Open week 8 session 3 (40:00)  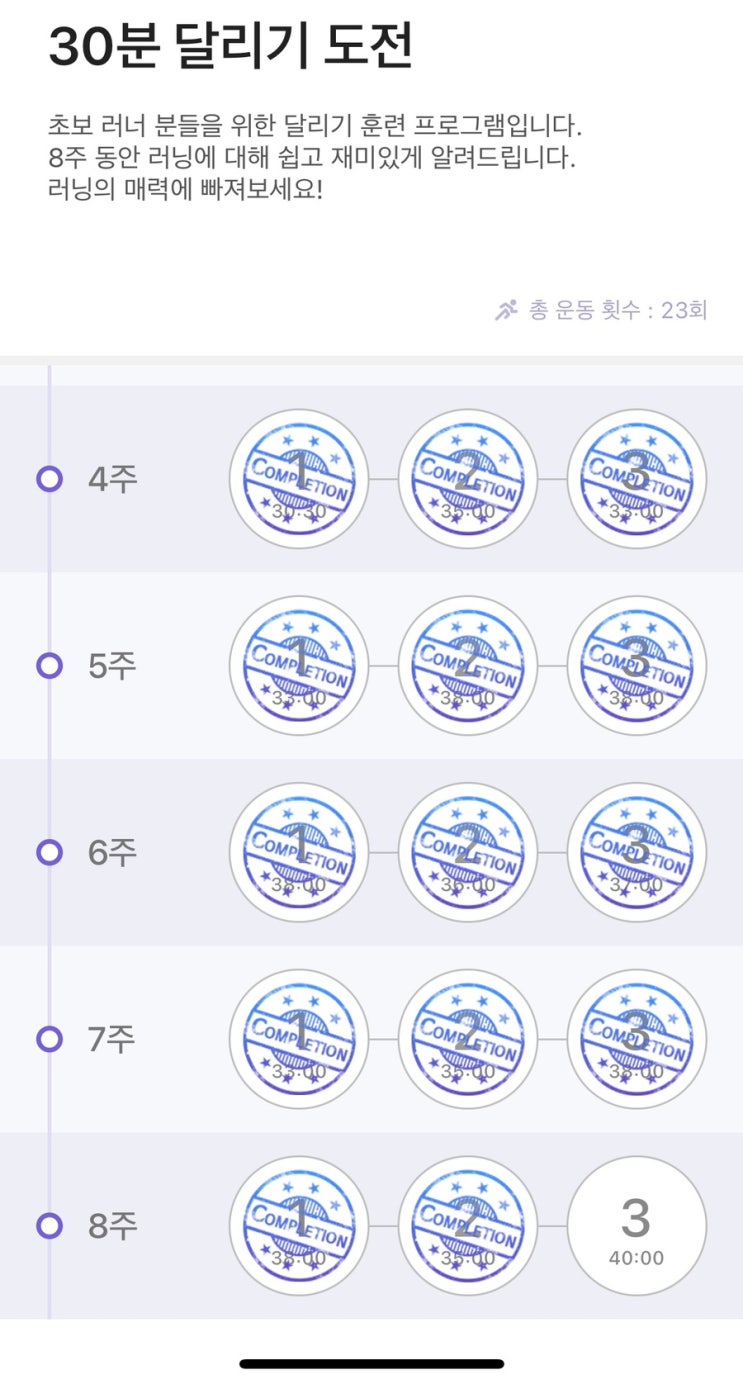[637, 1226]
